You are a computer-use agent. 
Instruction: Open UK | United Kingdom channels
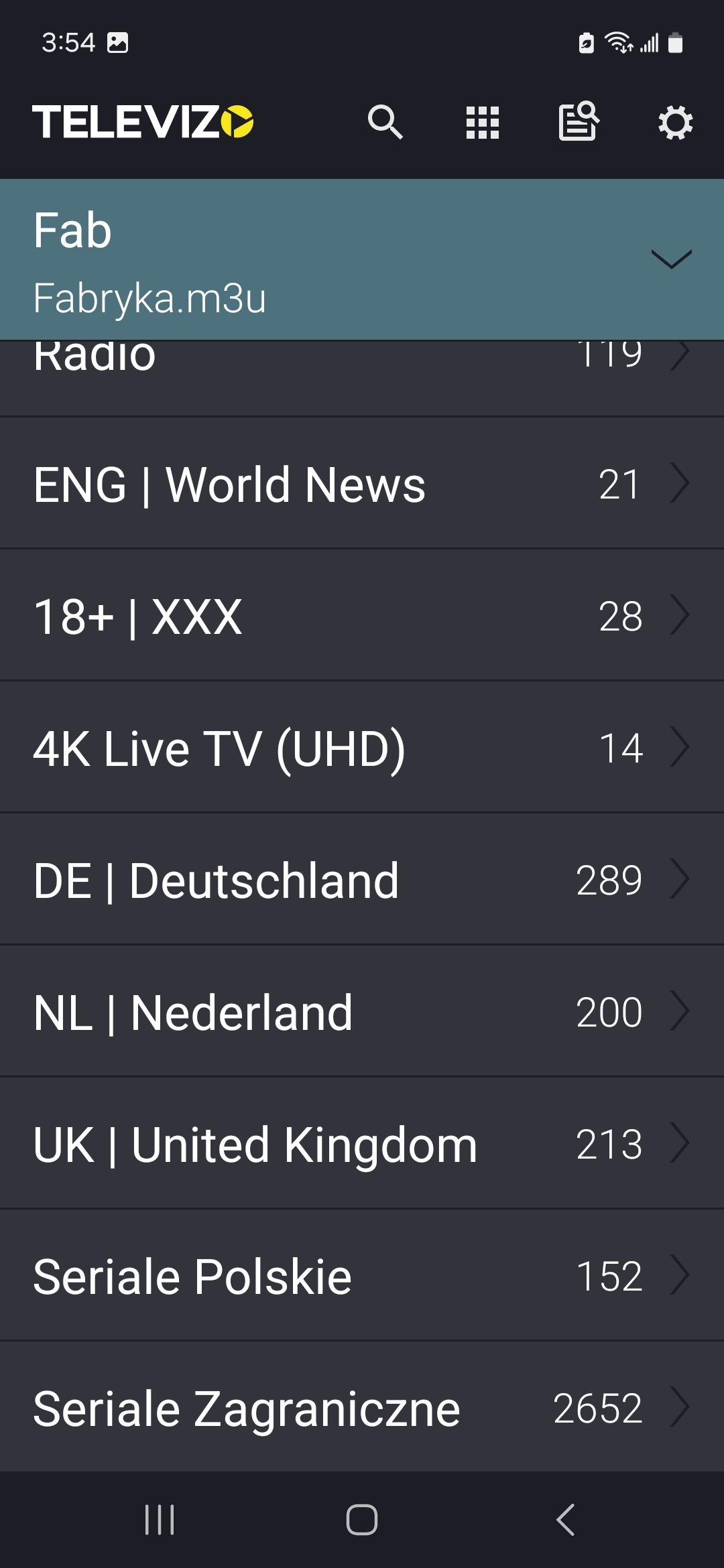coord(362,1144)
